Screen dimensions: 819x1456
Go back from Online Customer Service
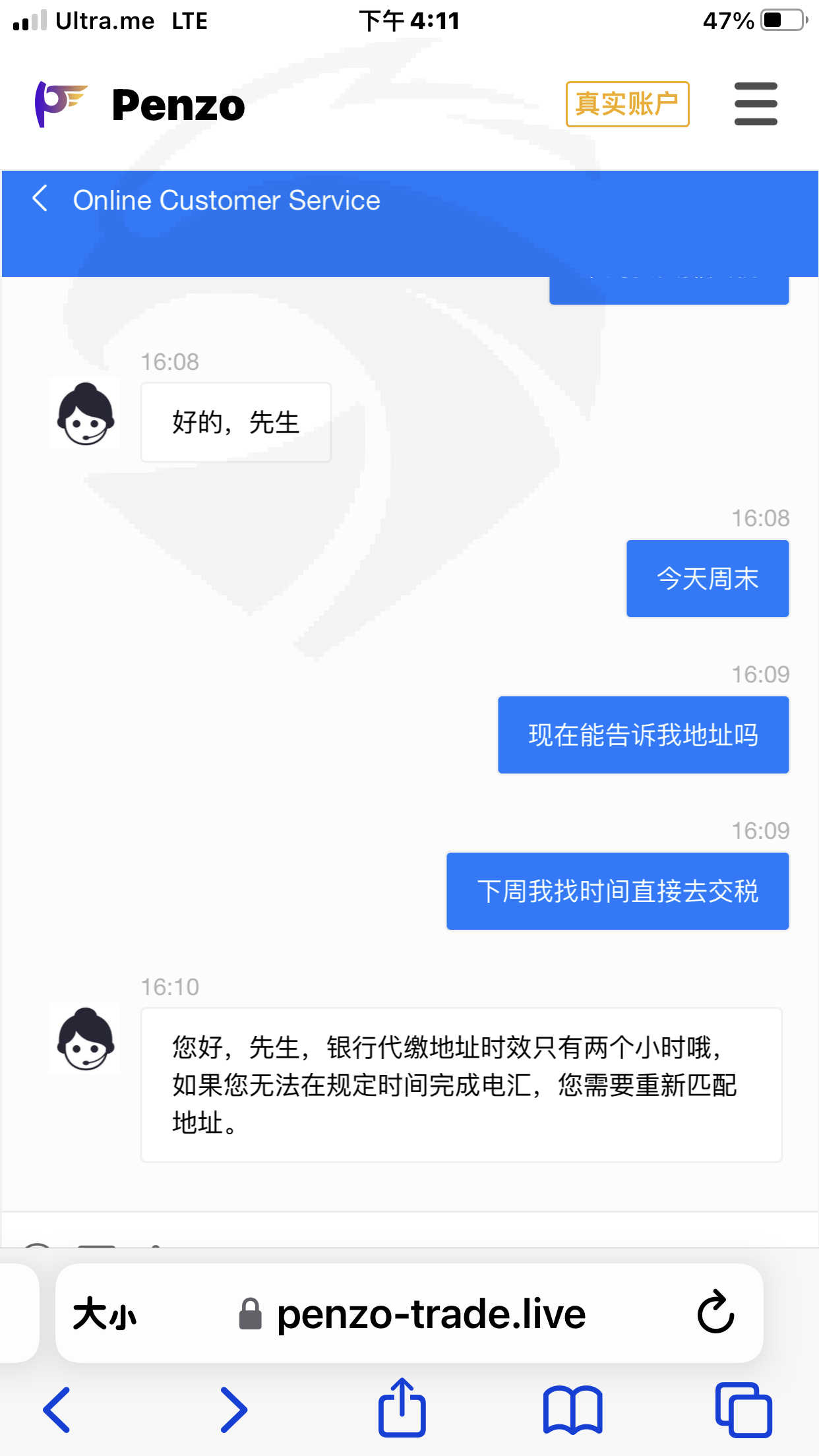click(40, 198)
